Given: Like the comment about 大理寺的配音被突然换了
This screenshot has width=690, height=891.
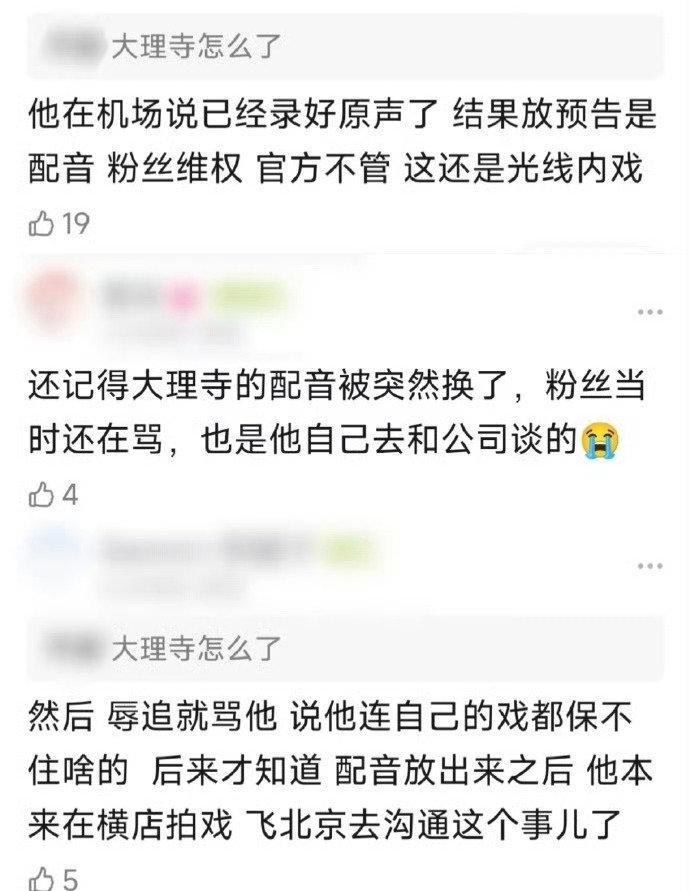Looking at the screenshot, I should click(x=42, y=494).
